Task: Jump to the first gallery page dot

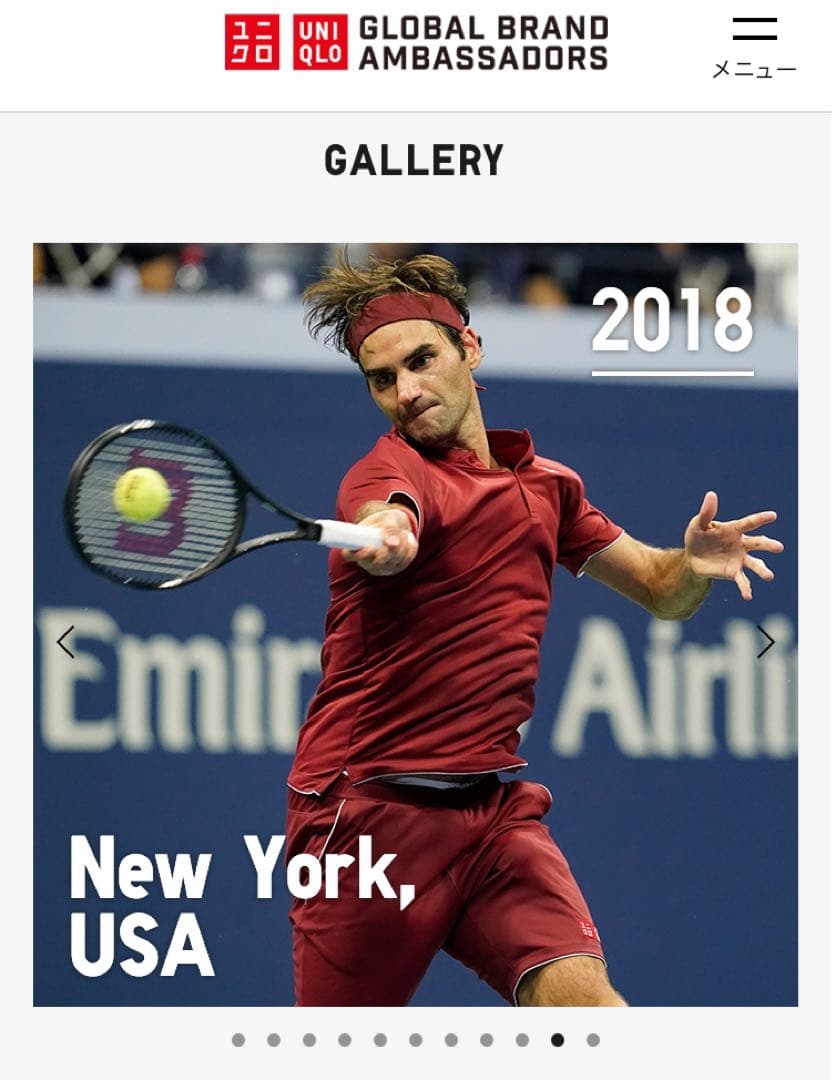Action: tap(238, 1040)
